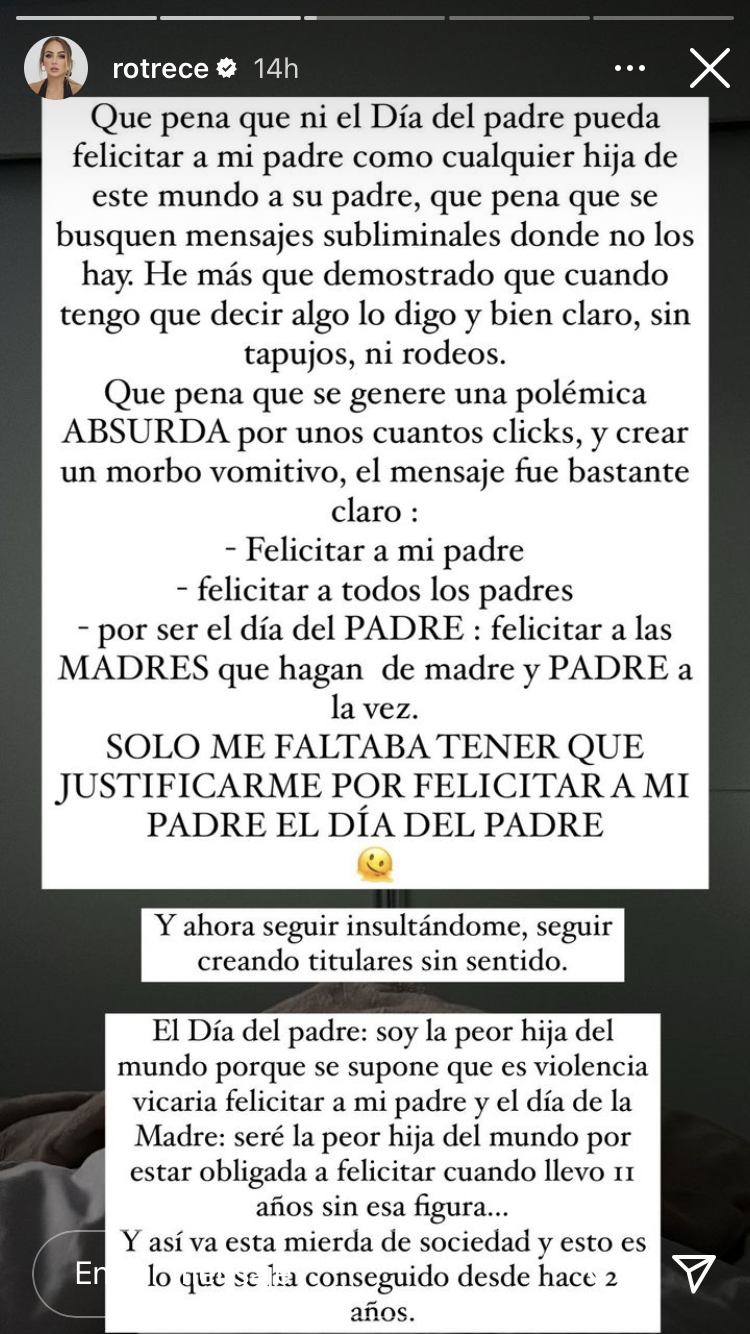The width and height of the screenshot is (750, 1334).
Task: Open the three-dot options menu
Action: [629, 68]
